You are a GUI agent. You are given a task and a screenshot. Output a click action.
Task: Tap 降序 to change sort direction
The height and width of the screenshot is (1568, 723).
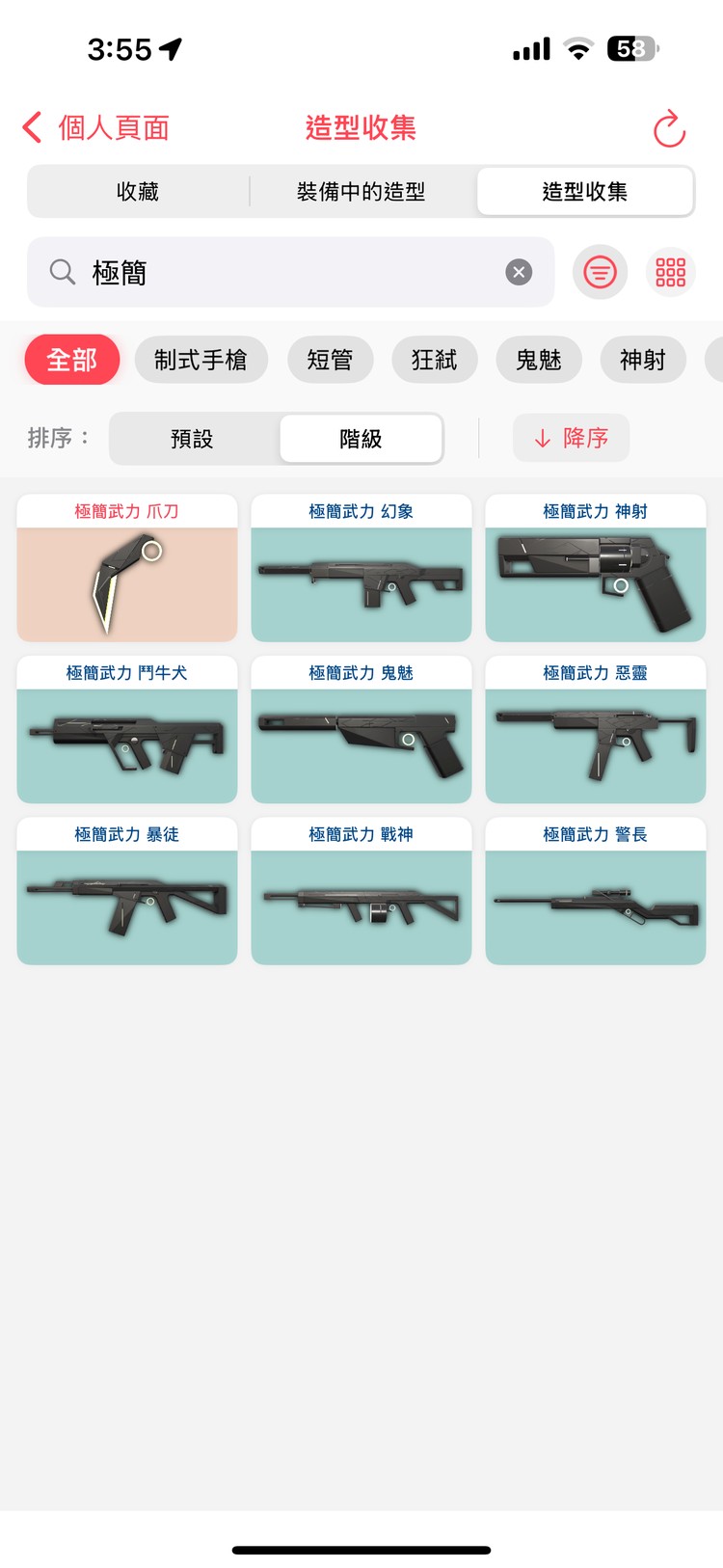point(571,438)
